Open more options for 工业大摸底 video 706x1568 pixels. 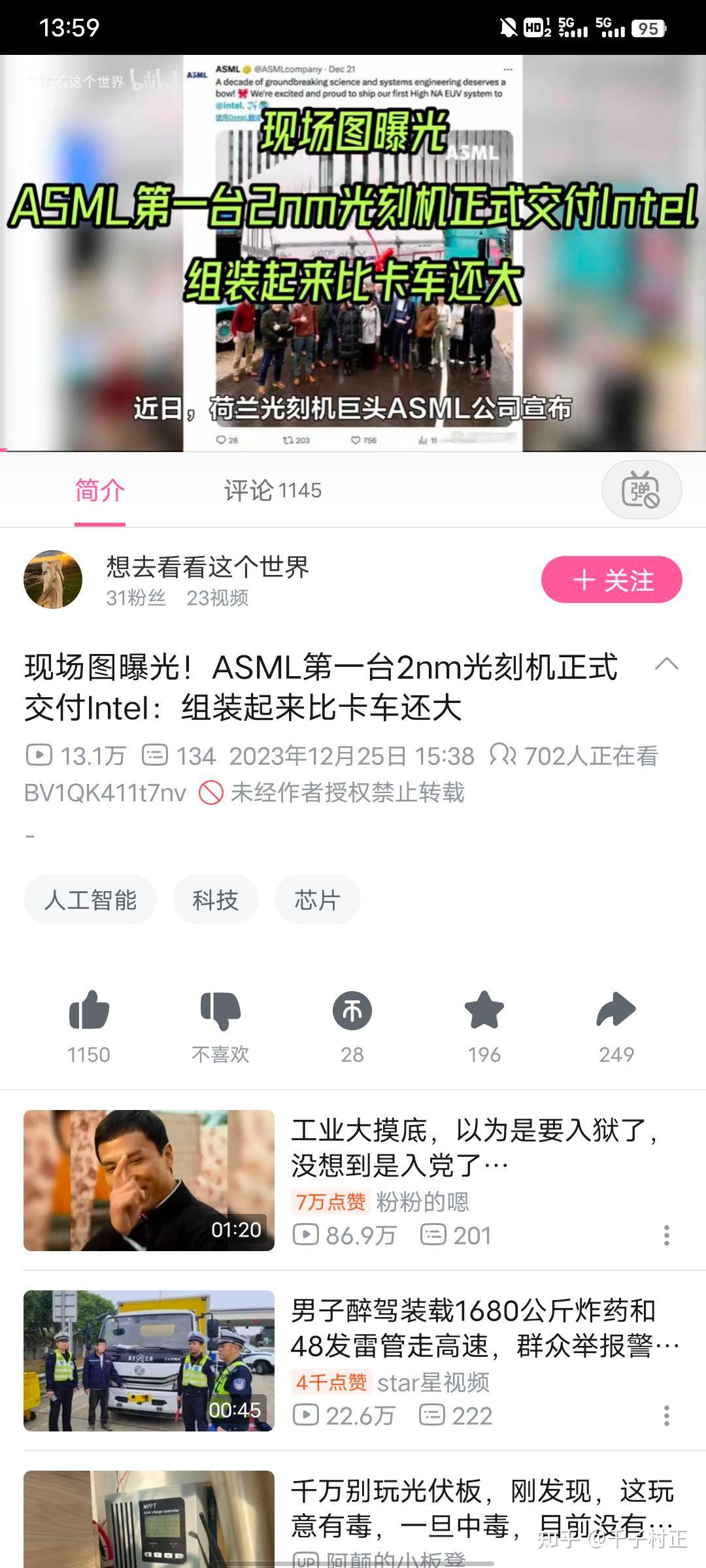pyautogui.click(x=666, y=1235)
